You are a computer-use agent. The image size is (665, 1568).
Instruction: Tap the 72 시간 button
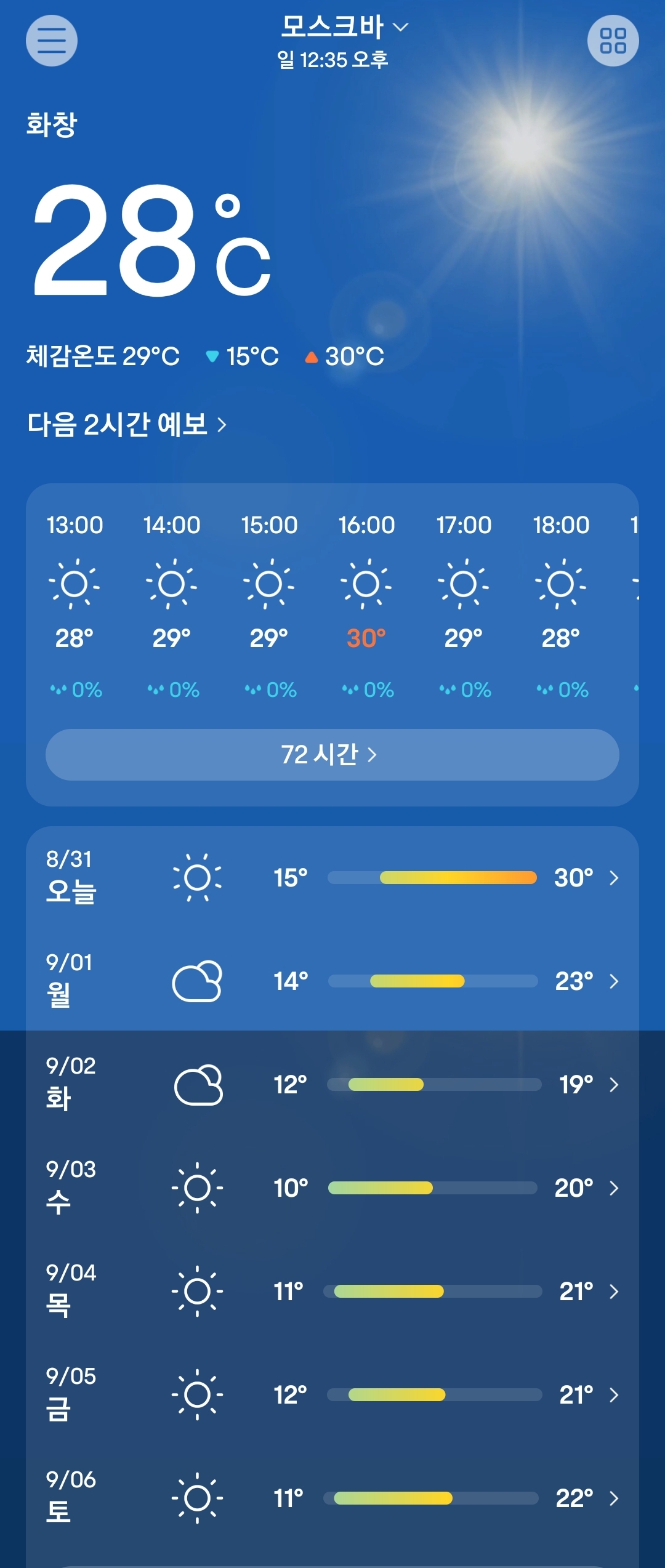tap(332, 755)
